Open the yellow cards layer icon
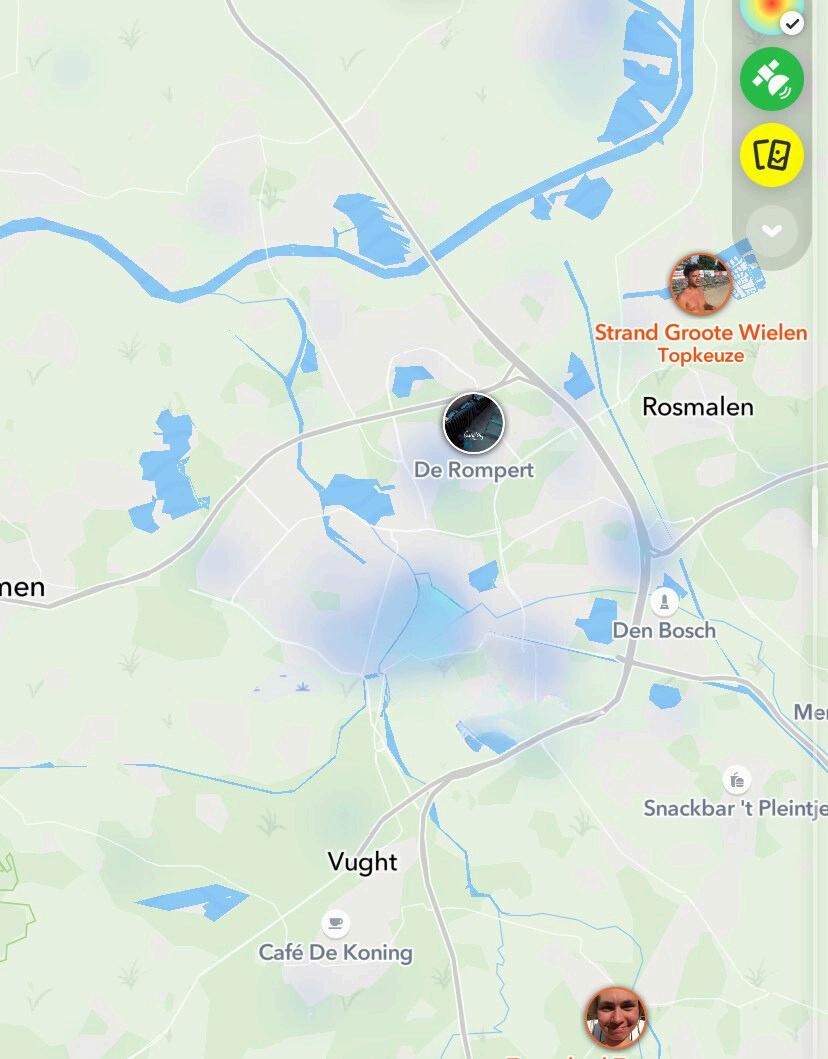Image resolution: width=828 pixels, height=1059 pixels. (772, 154)
